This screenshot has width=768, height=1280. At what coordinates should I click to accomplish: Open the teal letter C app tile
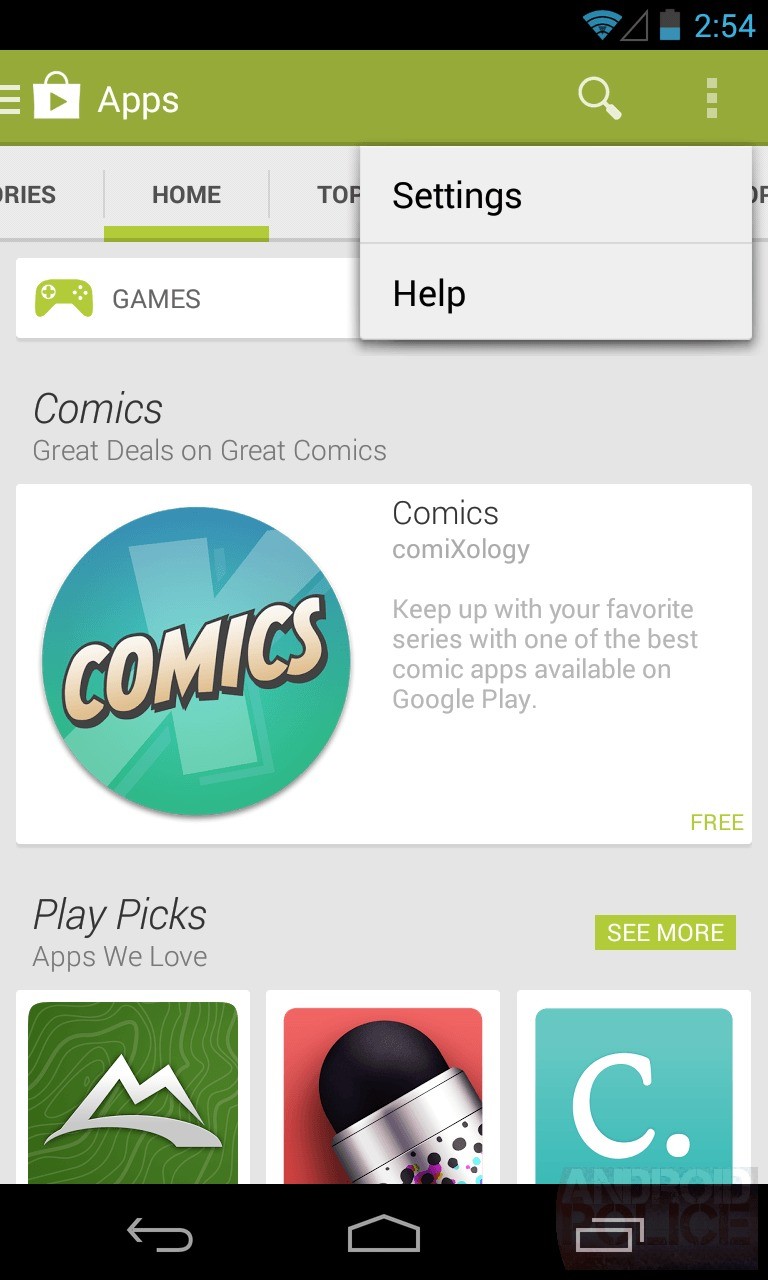633,1090
